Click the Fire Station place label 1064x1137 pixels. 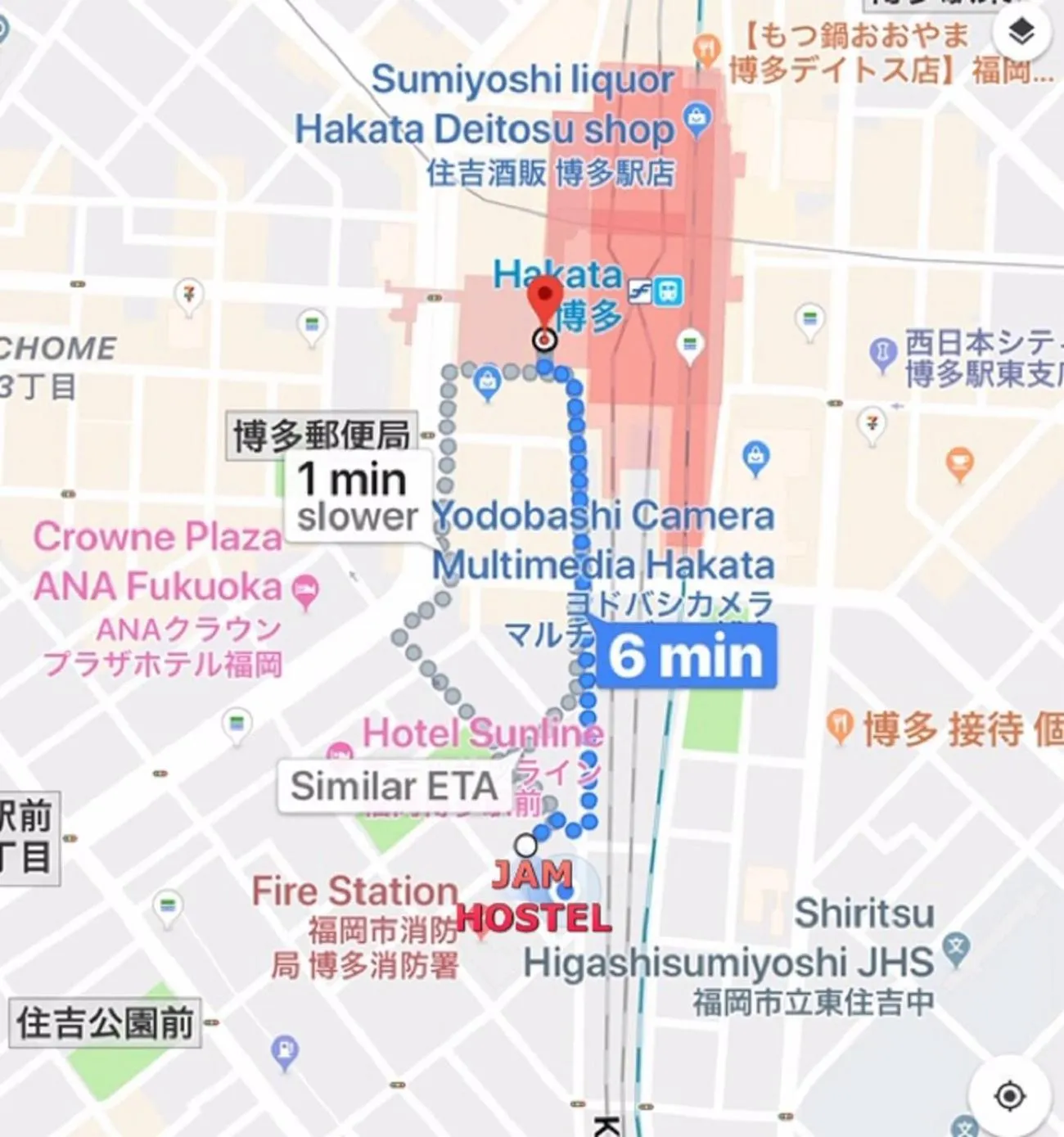(356, 891)
